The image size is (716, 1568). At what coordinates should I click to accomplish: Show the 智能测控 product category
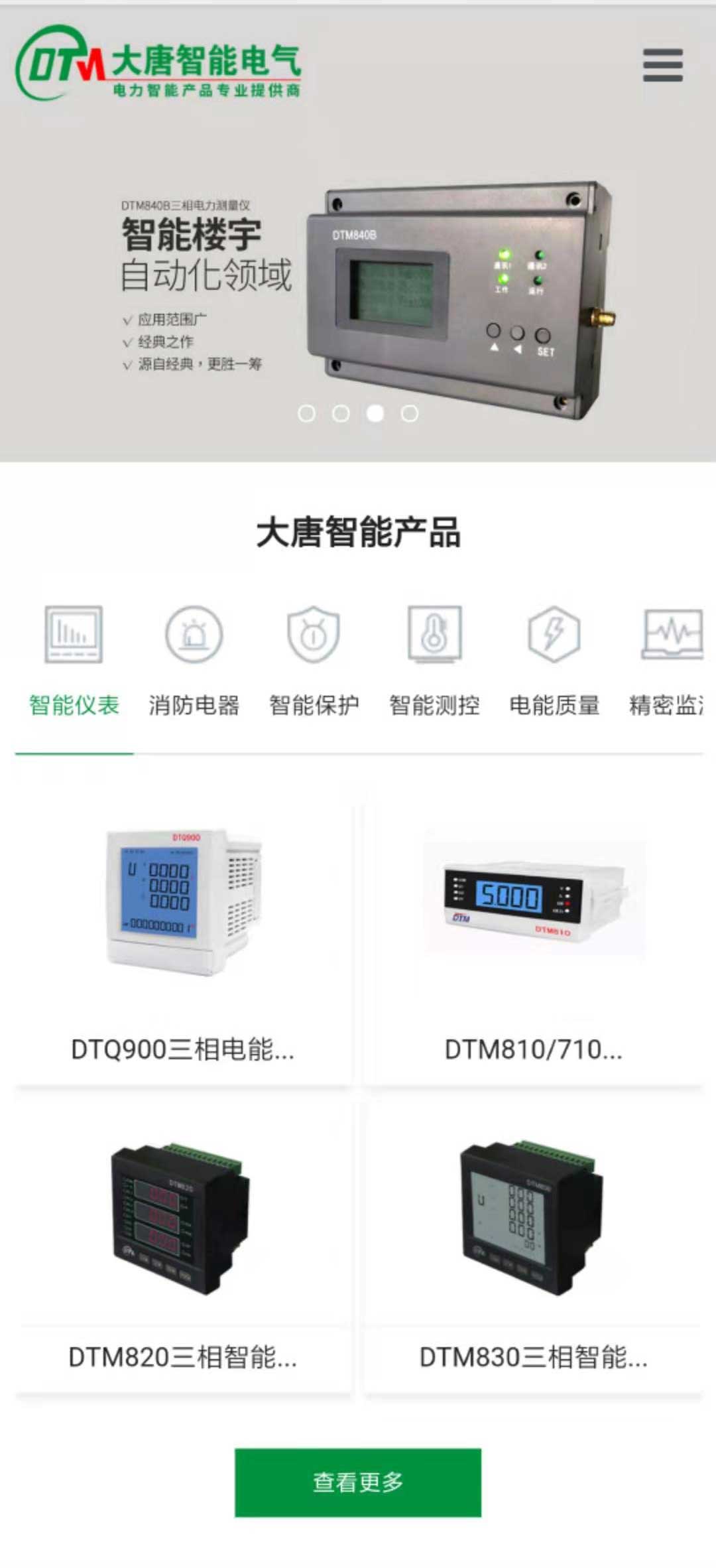434,663
